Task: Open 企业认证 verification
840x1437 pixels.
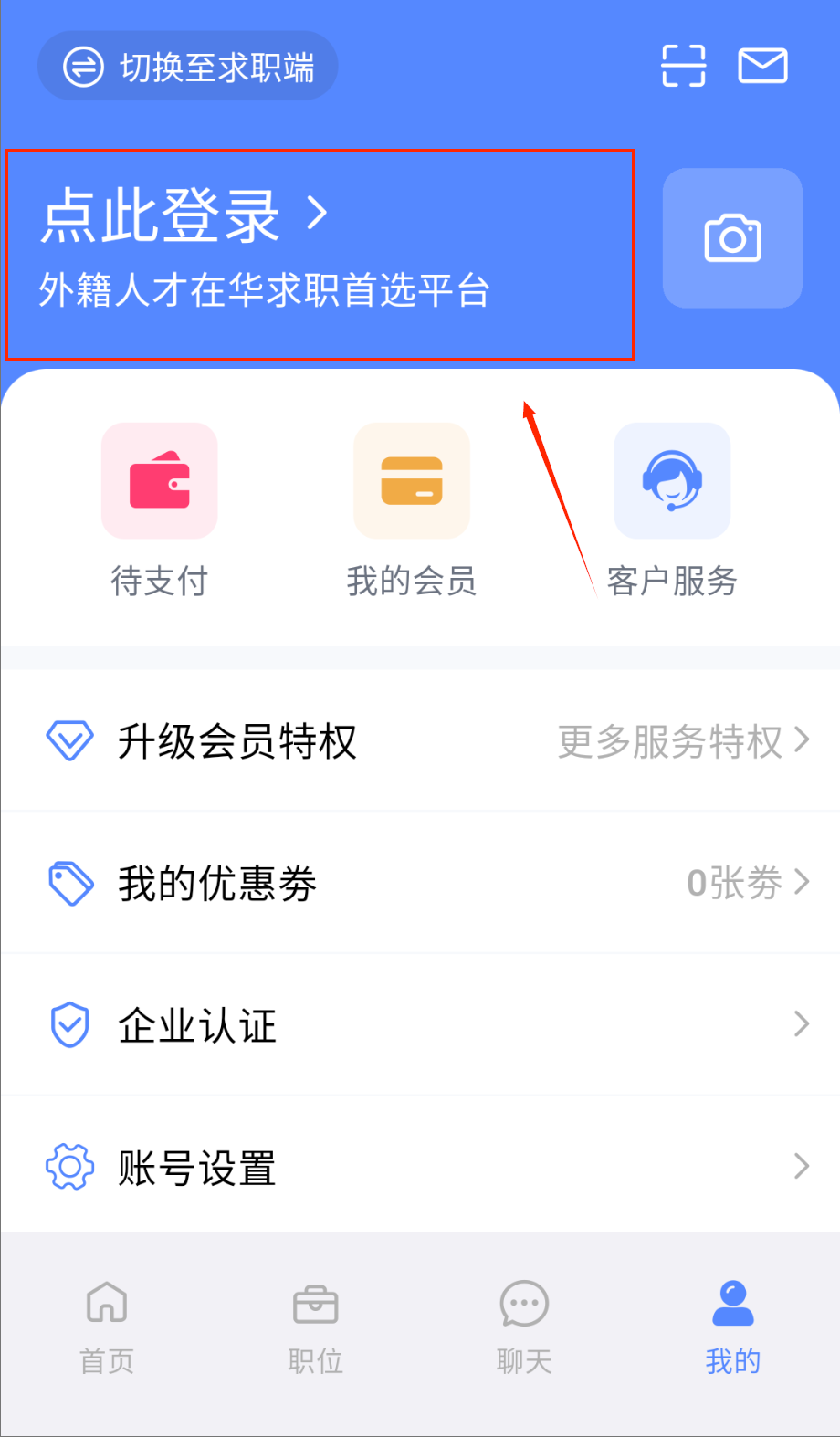Action: point(420,1024)
